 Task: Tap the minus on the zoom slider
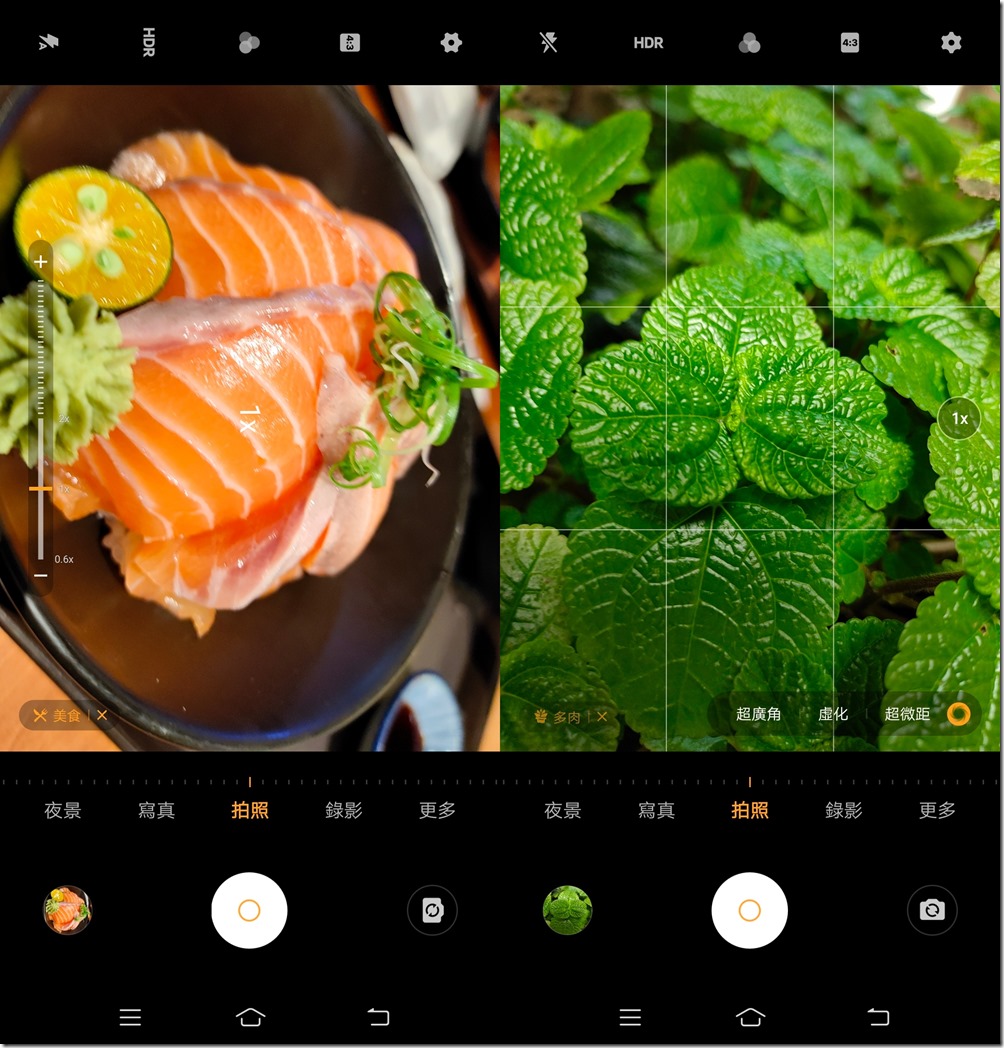click(40, 576)
